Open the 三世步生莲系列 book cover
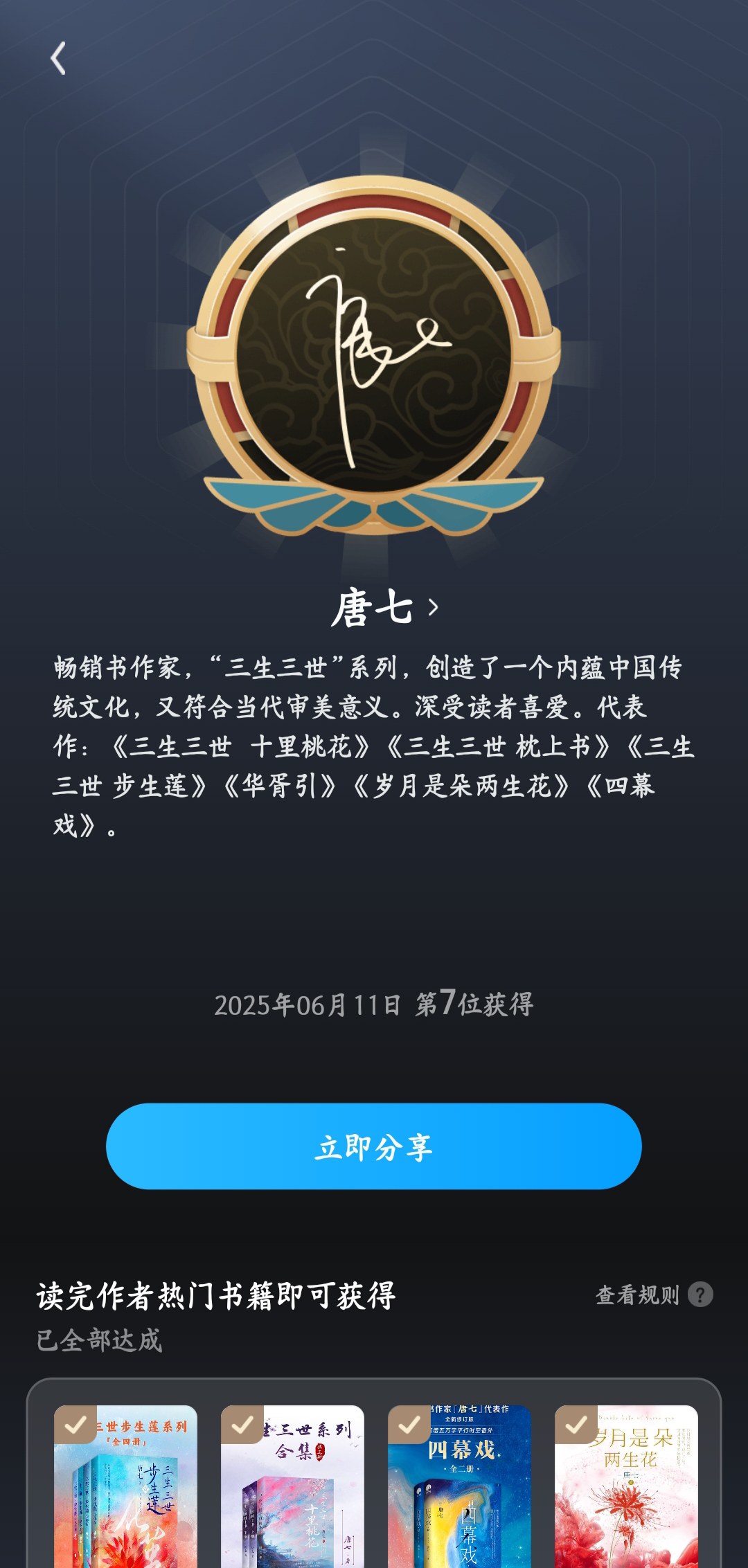The width and height of the screenshot is (748, 1568). (125, 1486)
